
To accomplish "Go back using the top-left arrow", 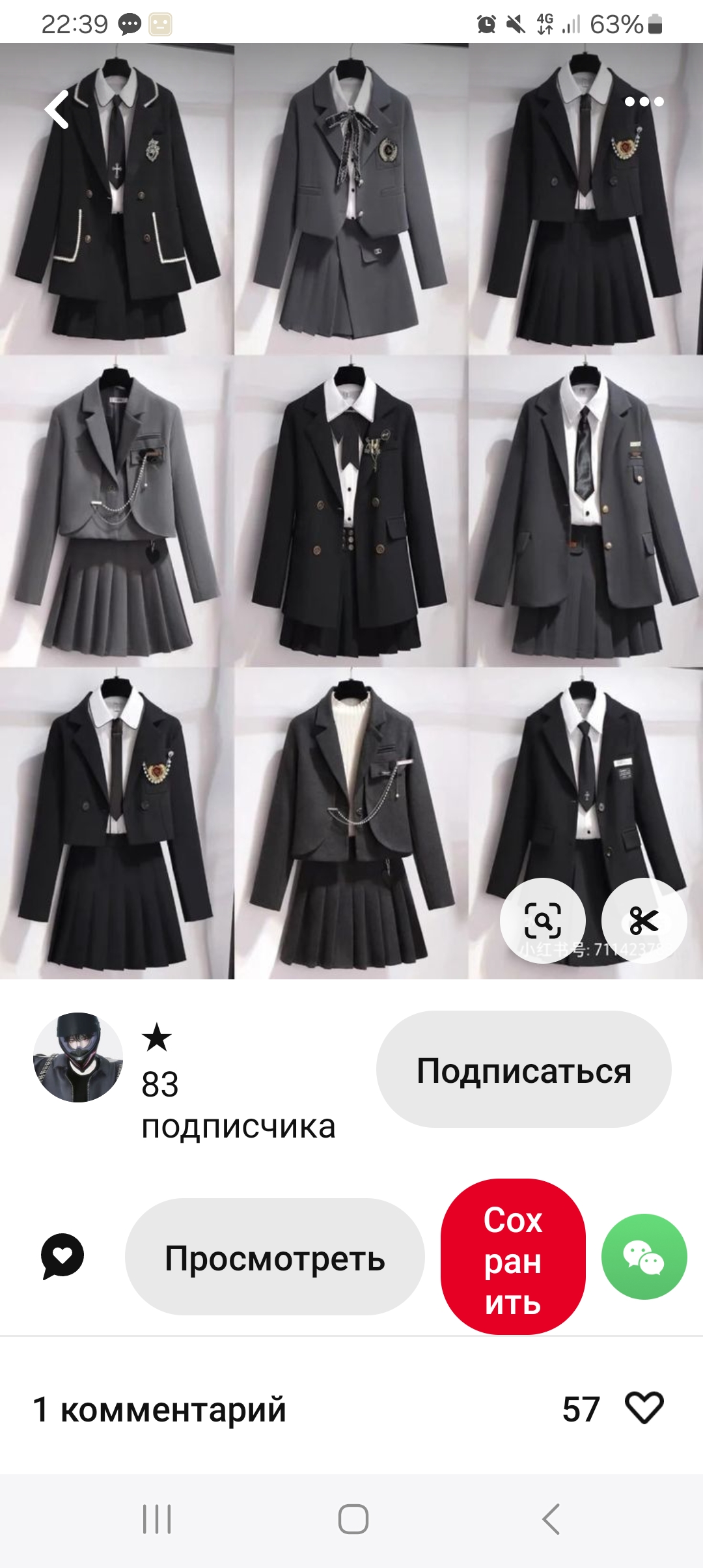I will pos(57,109).
